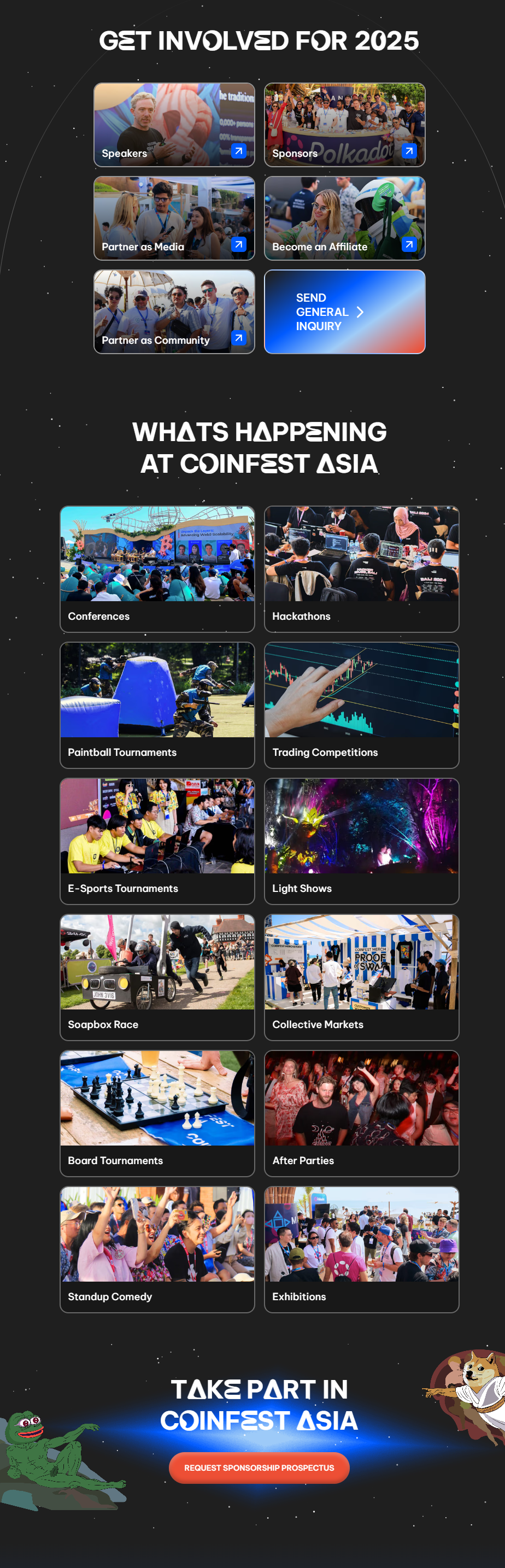
Task: Open the Speakers card
Action: (174, 125)
